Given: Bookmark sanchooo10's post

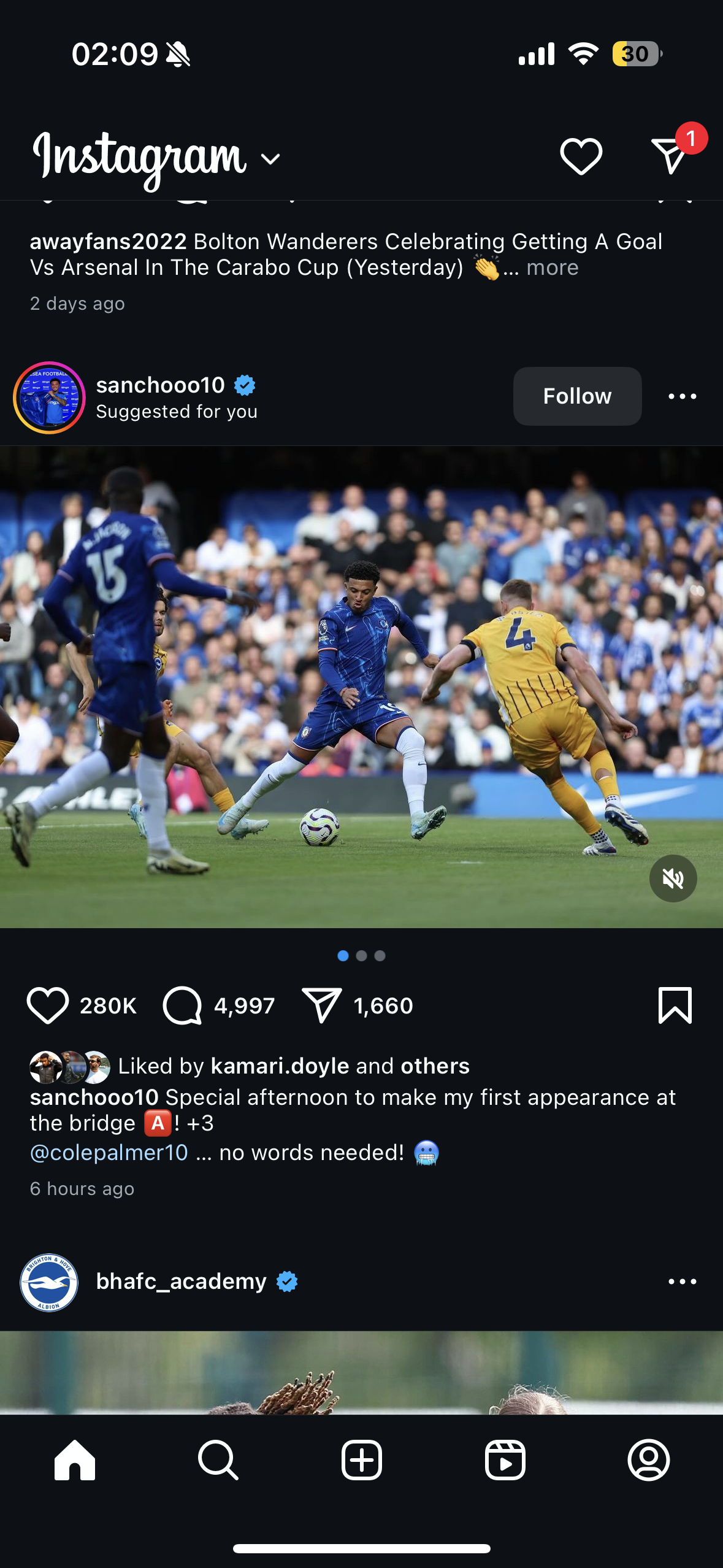Looking at the screenshot, I should click(x=675, y=1005).
